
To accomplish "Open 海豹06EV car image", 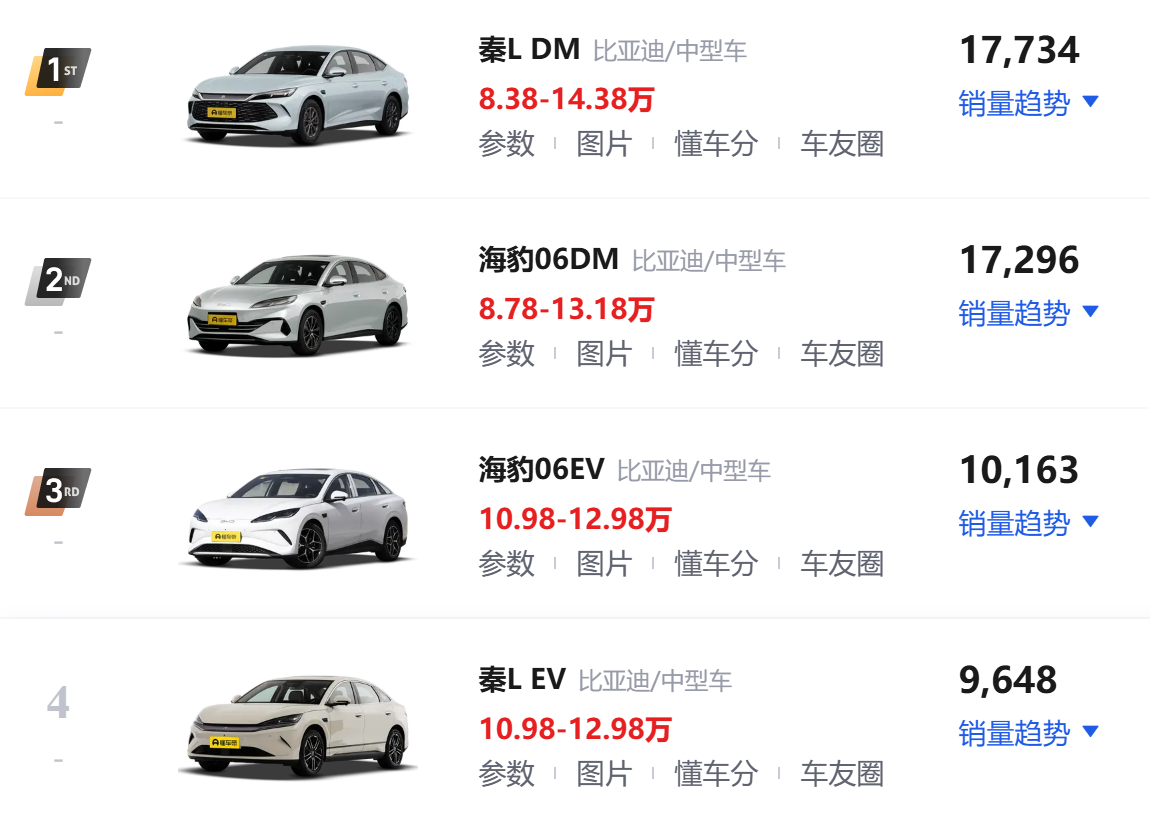I will click(x=297, y=518).
